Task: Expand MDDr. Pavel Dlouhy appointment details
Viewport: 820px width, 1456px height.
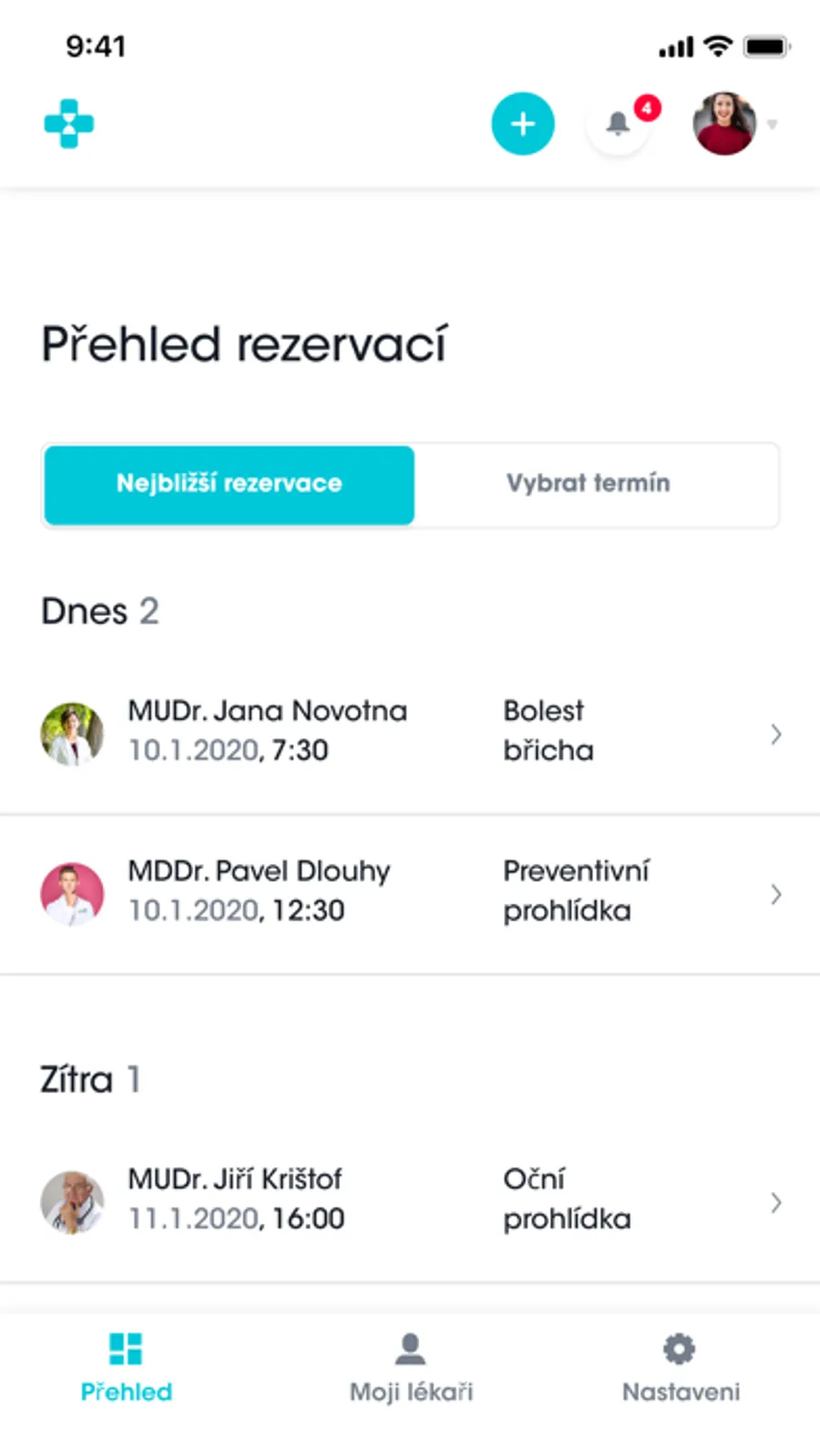Action: click(775, 894)
